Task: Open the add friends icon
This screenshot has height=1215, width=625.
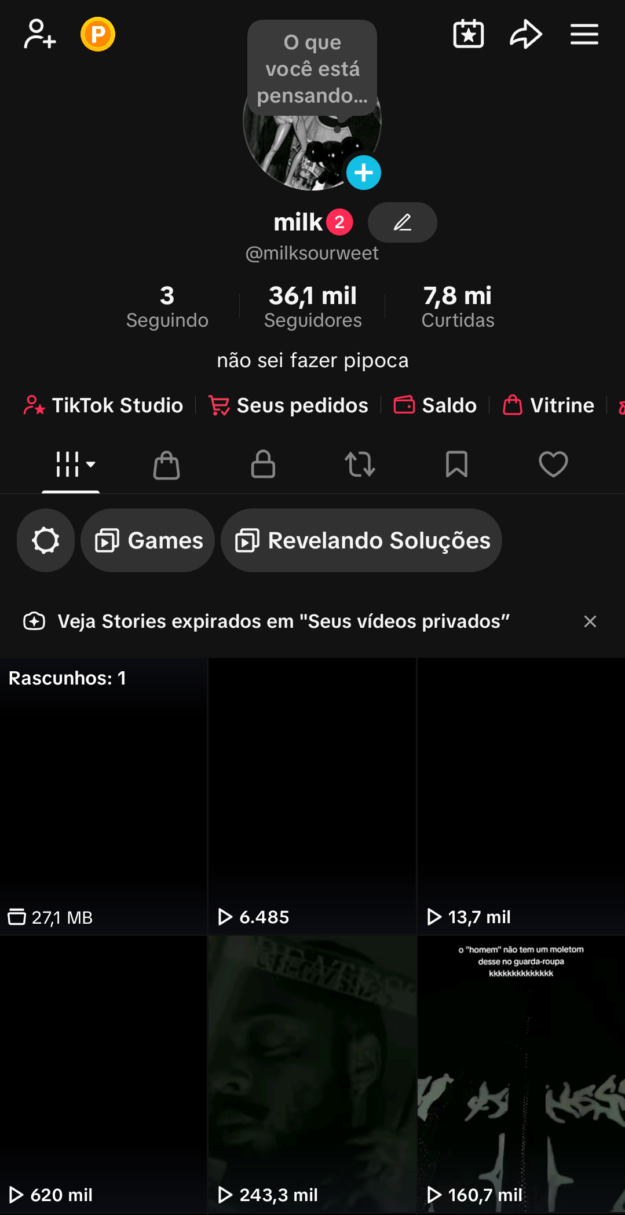Action: [40, 35]
